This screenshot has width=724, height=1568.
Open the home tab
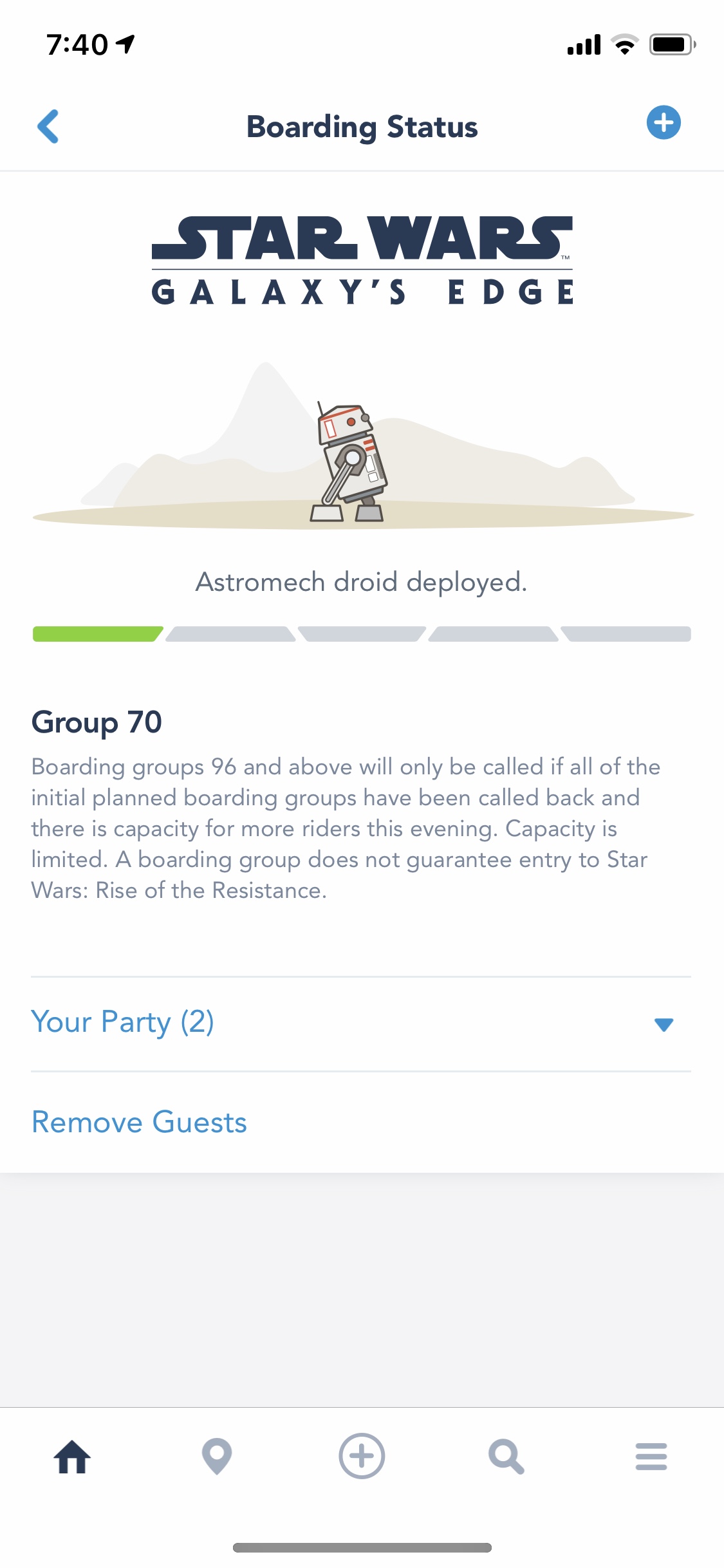(x=72, y=1457)
